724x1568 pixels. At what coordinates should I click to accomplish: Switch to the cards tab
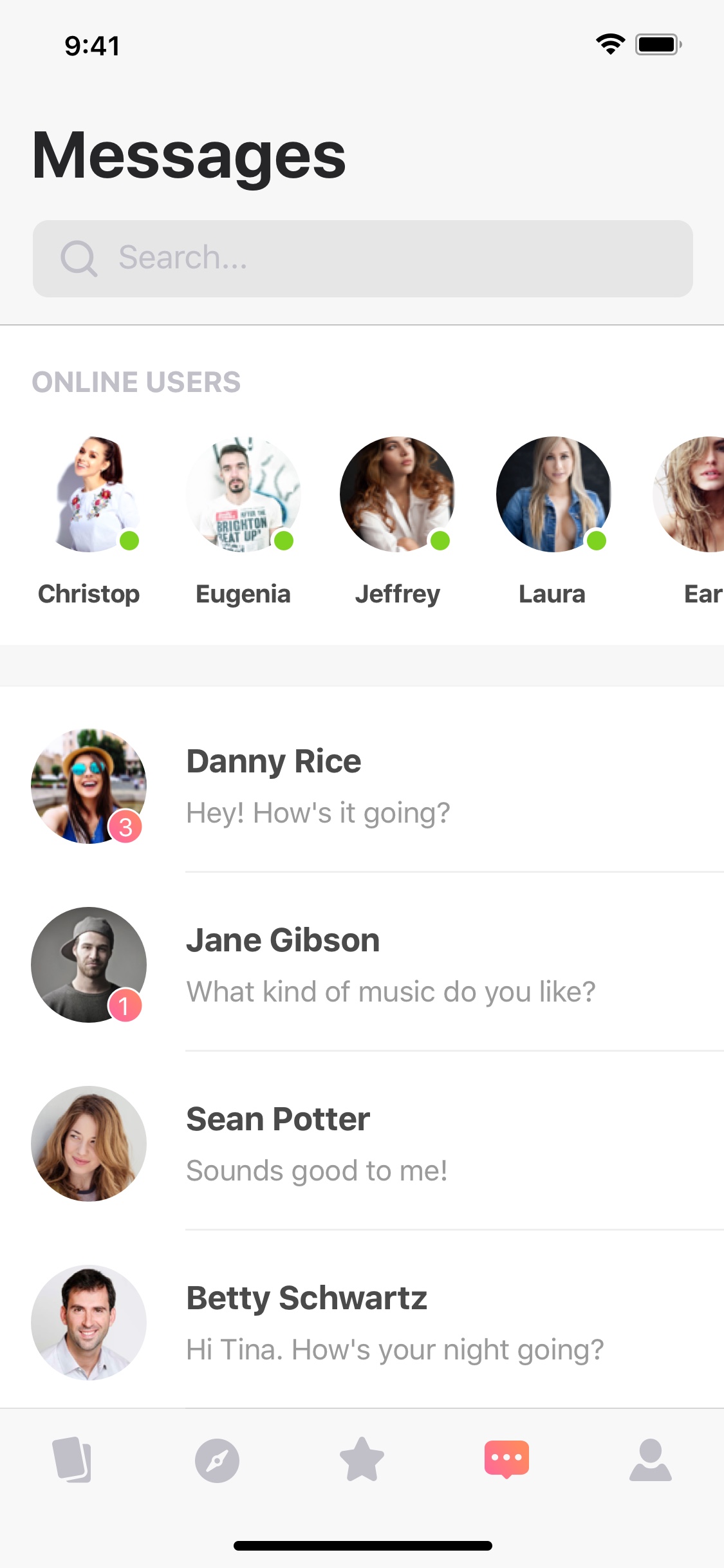point(72,1460)
